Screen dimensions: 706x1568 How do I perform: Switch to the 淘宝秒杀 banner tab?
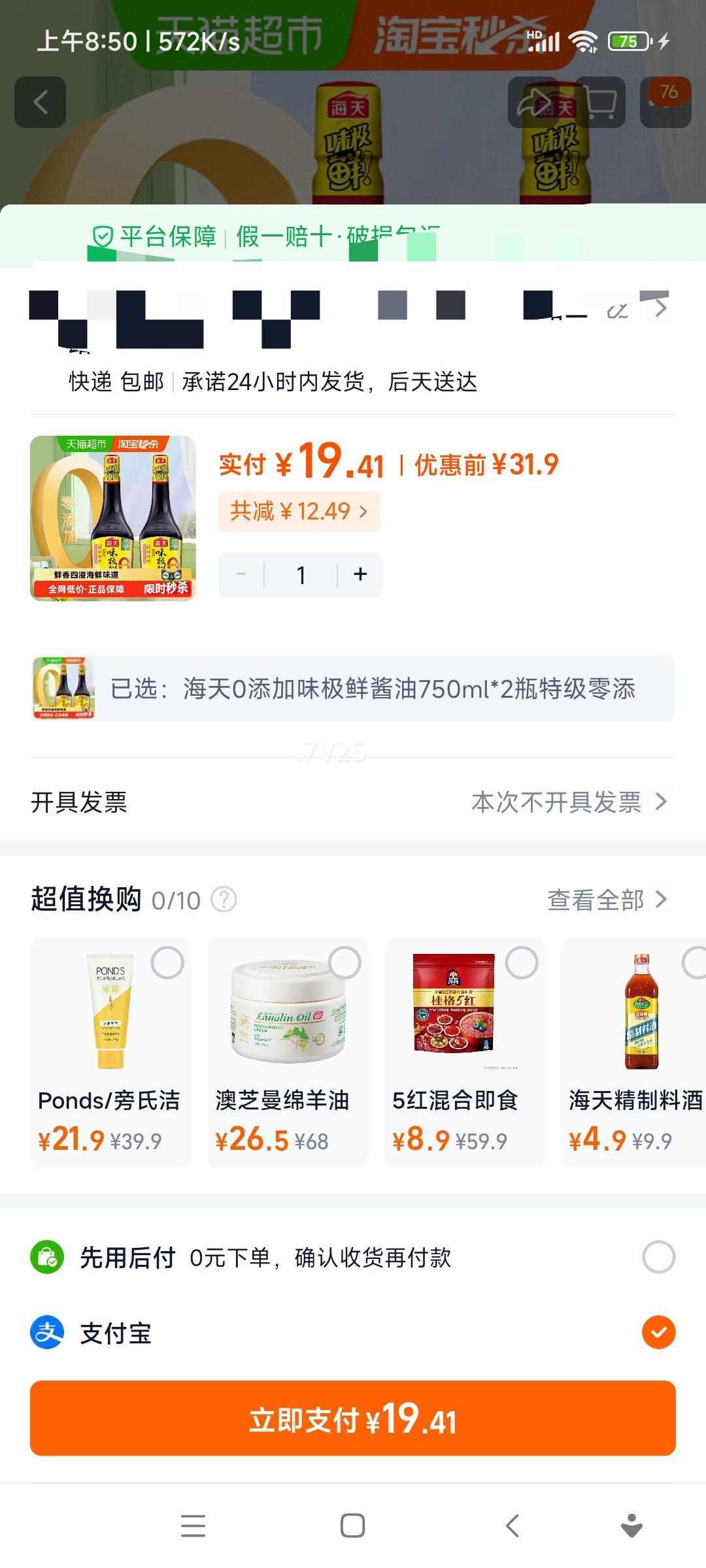[x=458, y=29]
